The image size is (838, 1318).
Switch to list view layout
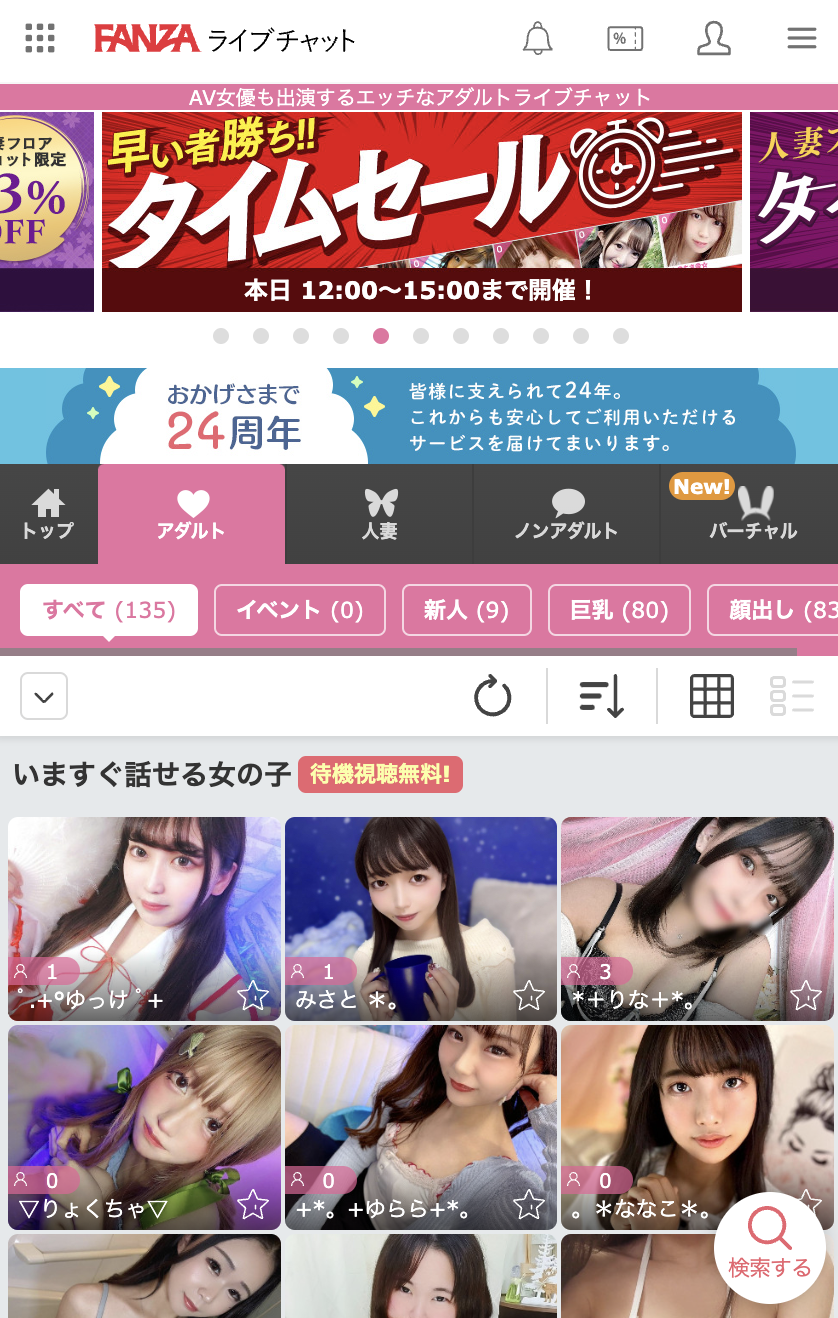(791, 696)
